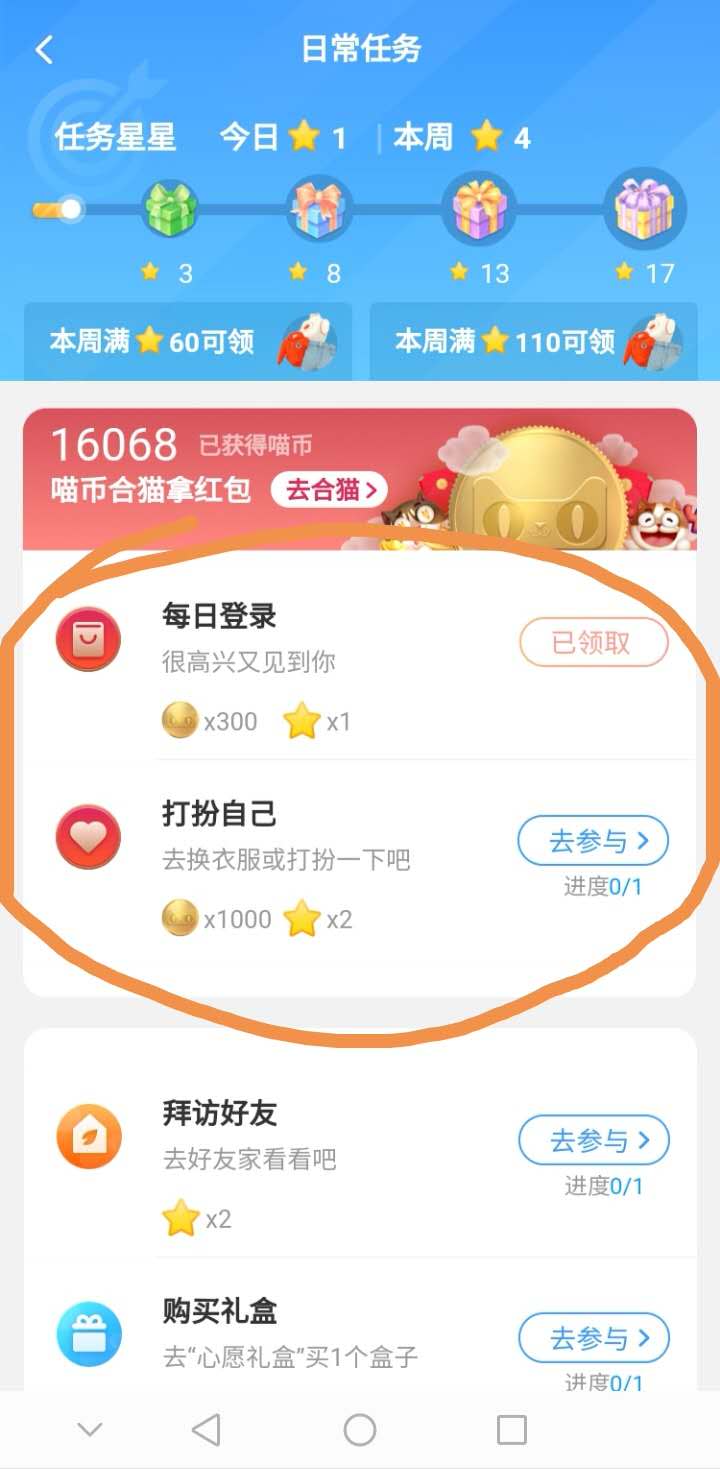Click the heart icon for 打扮自己 task
This screenshot has height=1469, width=720.
[87, 837]
